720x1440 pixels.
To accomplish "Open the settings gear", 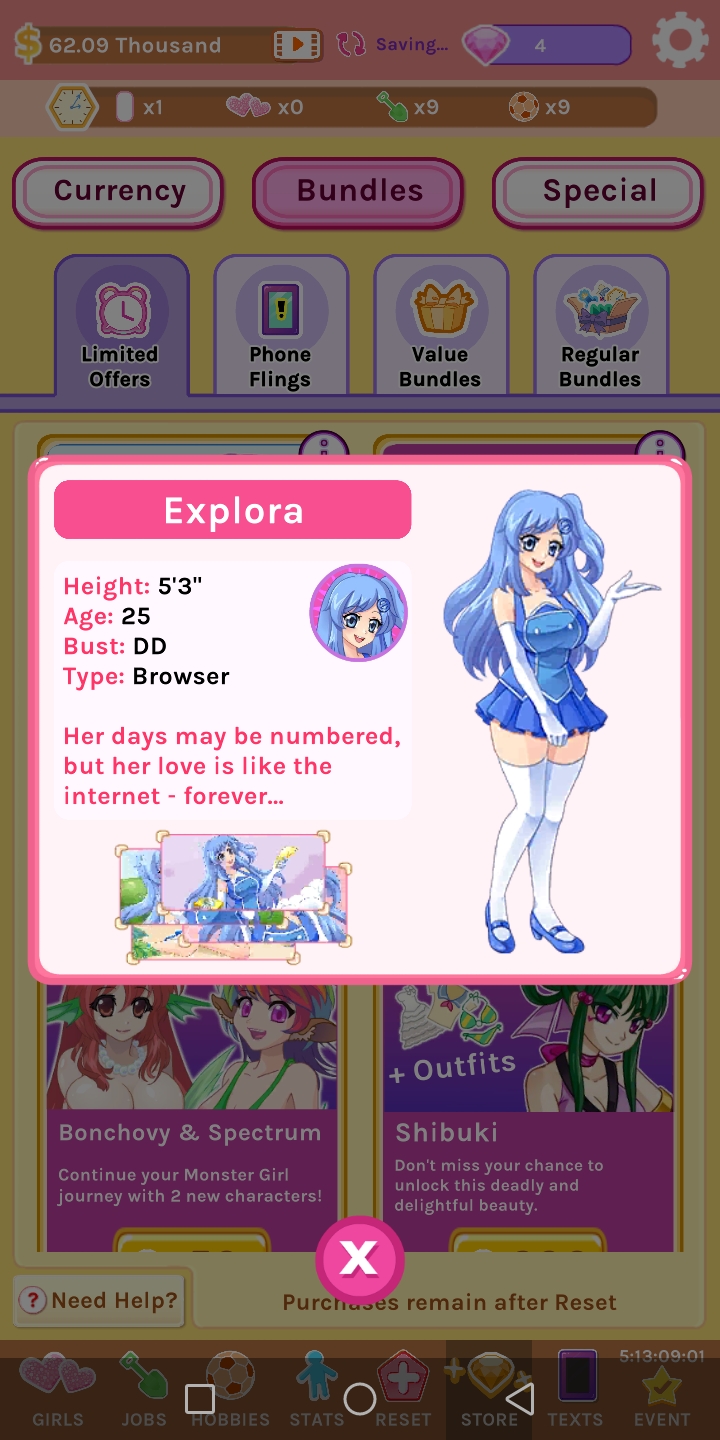I will [680, 41].
